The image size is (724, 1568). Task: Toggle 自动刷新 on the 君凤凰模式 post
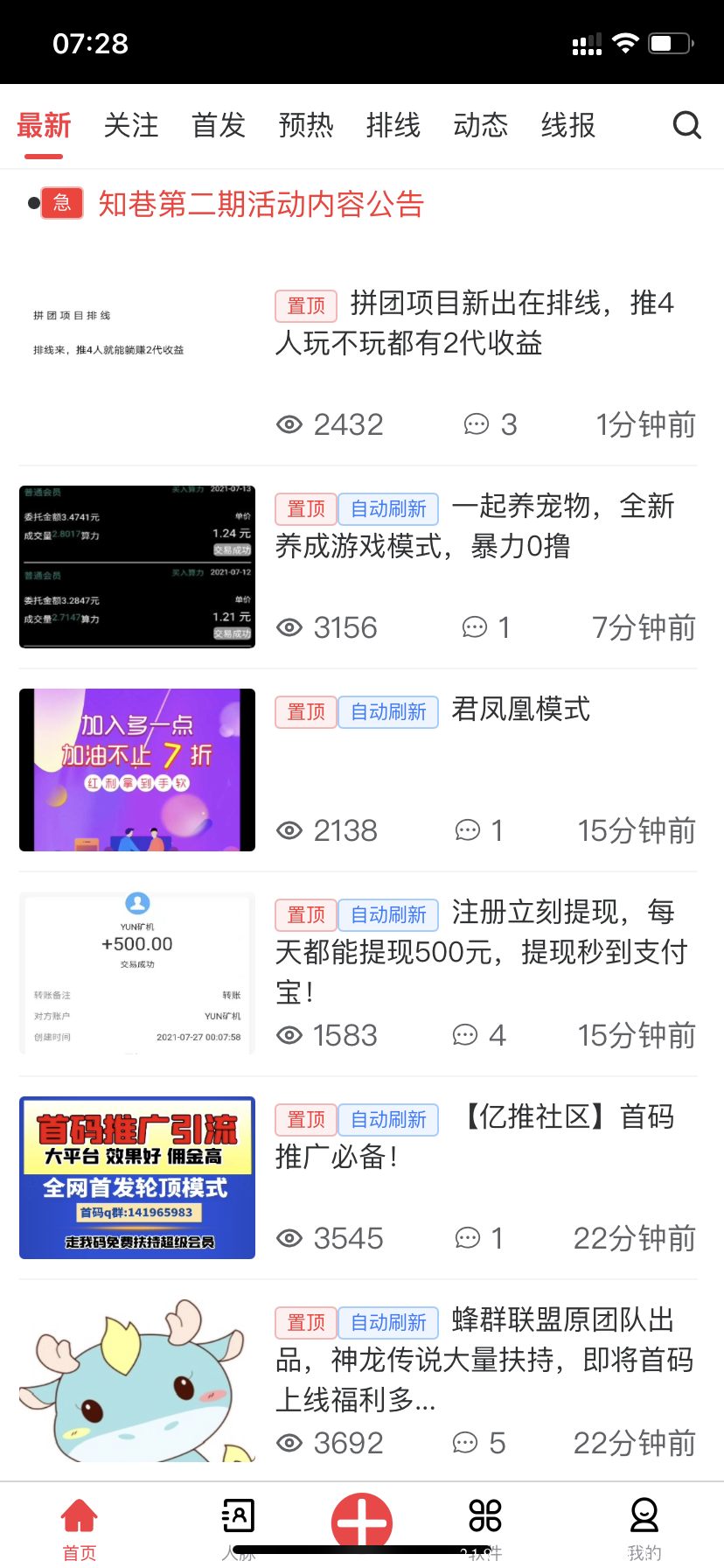[388, 711]
